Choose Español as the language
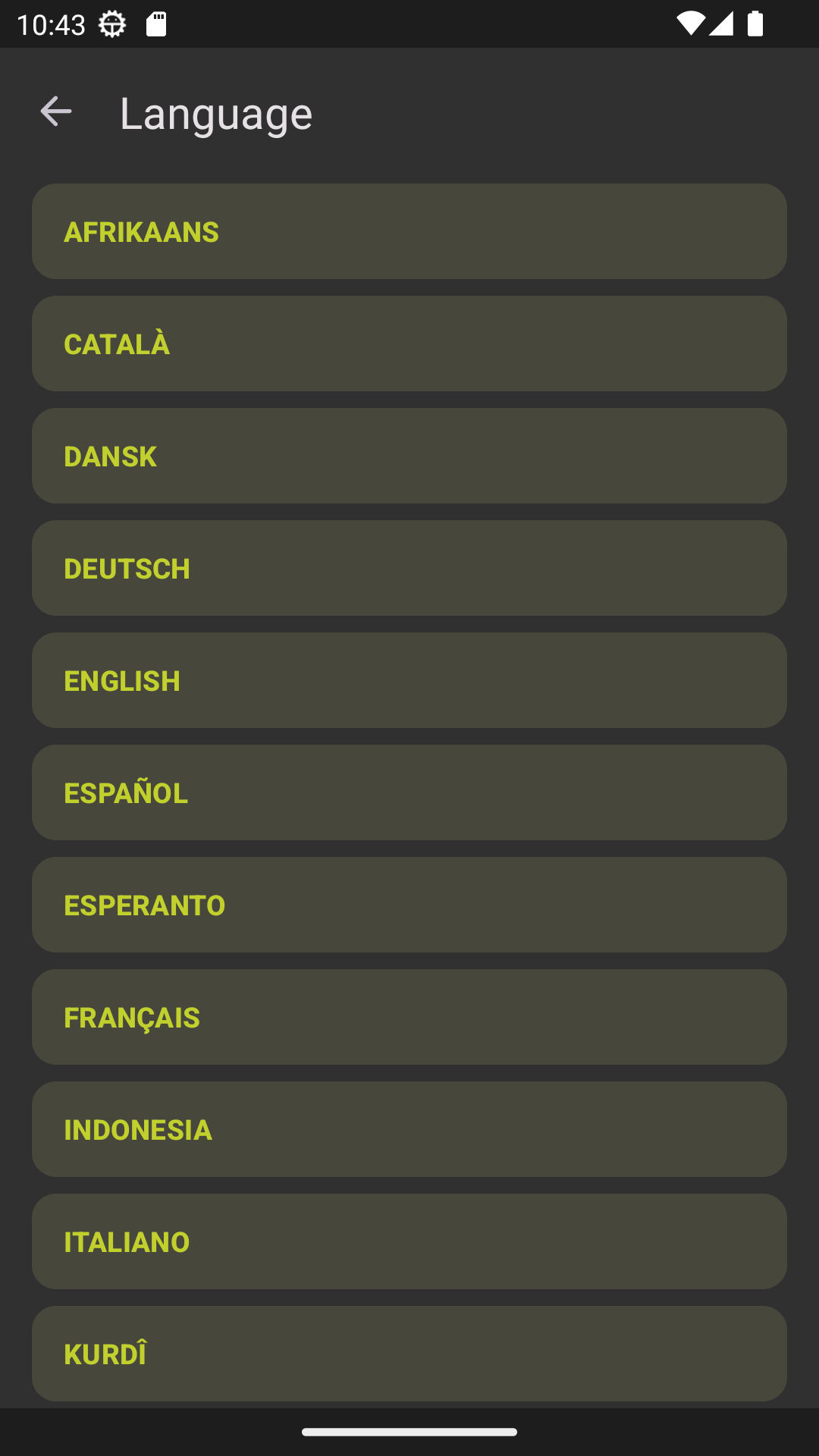 coord(409,792)
